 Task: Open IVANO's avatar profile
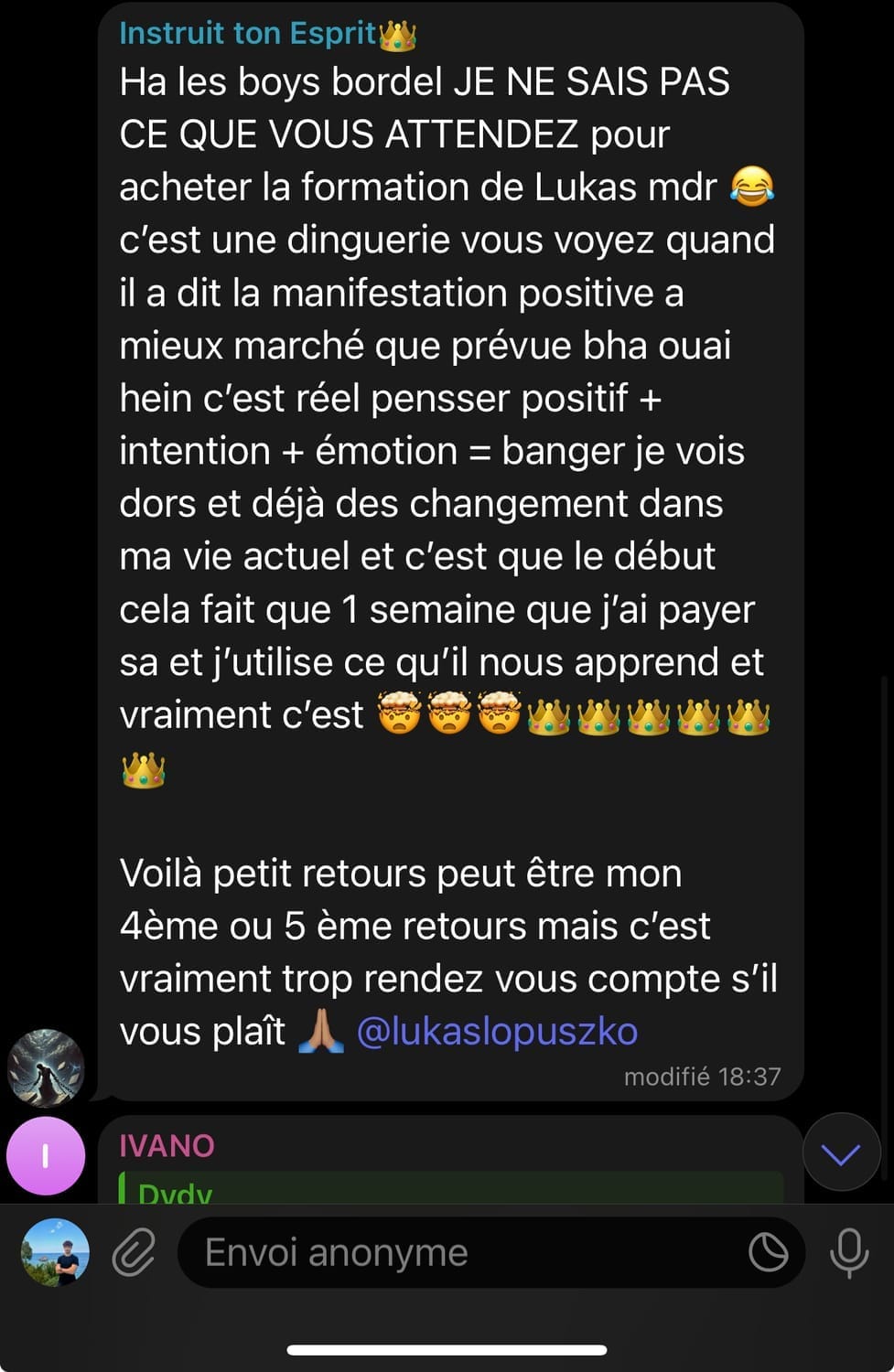click(46, 1155)
